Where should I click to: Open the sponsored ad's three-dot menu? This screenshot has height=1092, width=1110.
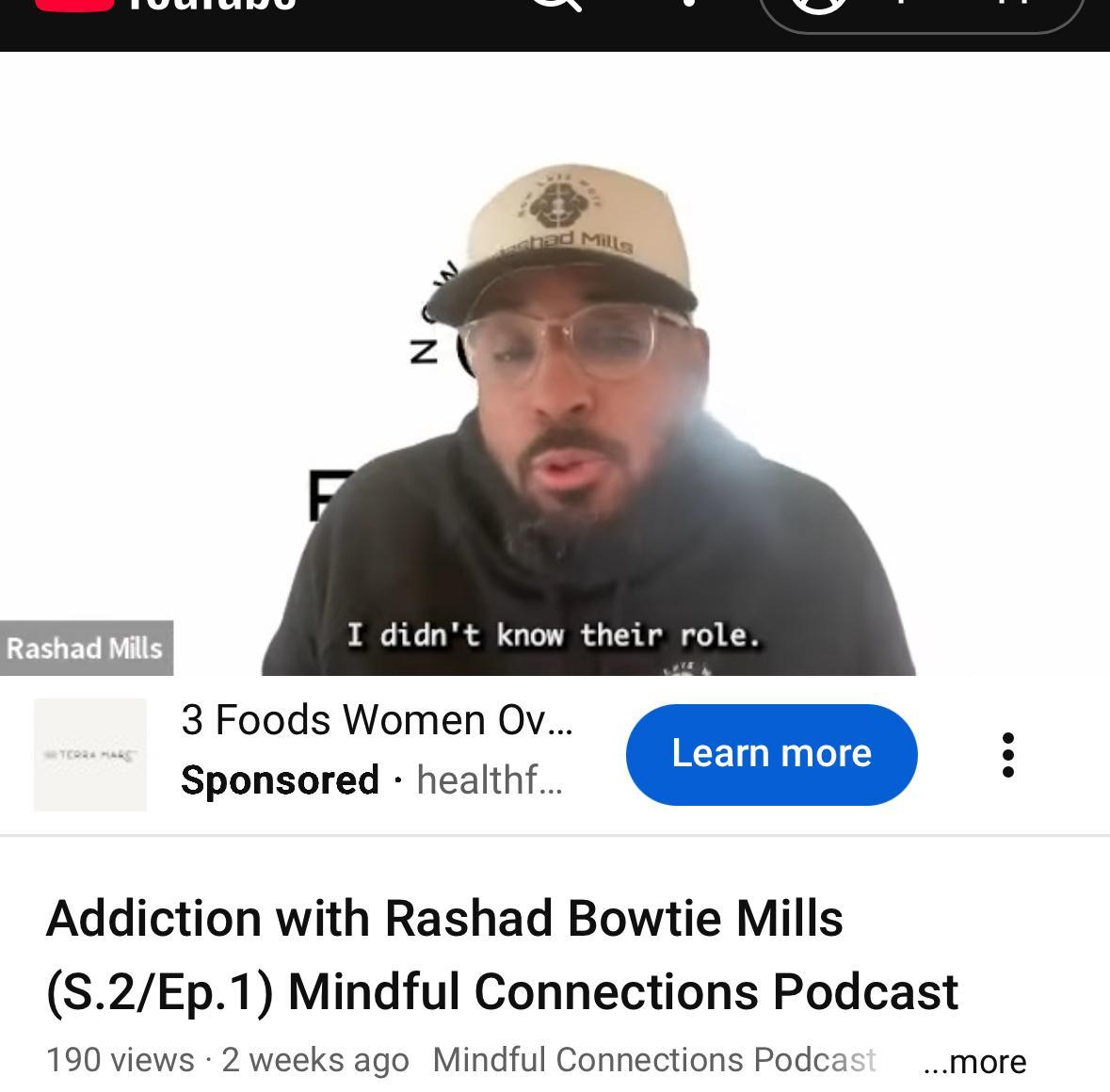click(1007, 754)
